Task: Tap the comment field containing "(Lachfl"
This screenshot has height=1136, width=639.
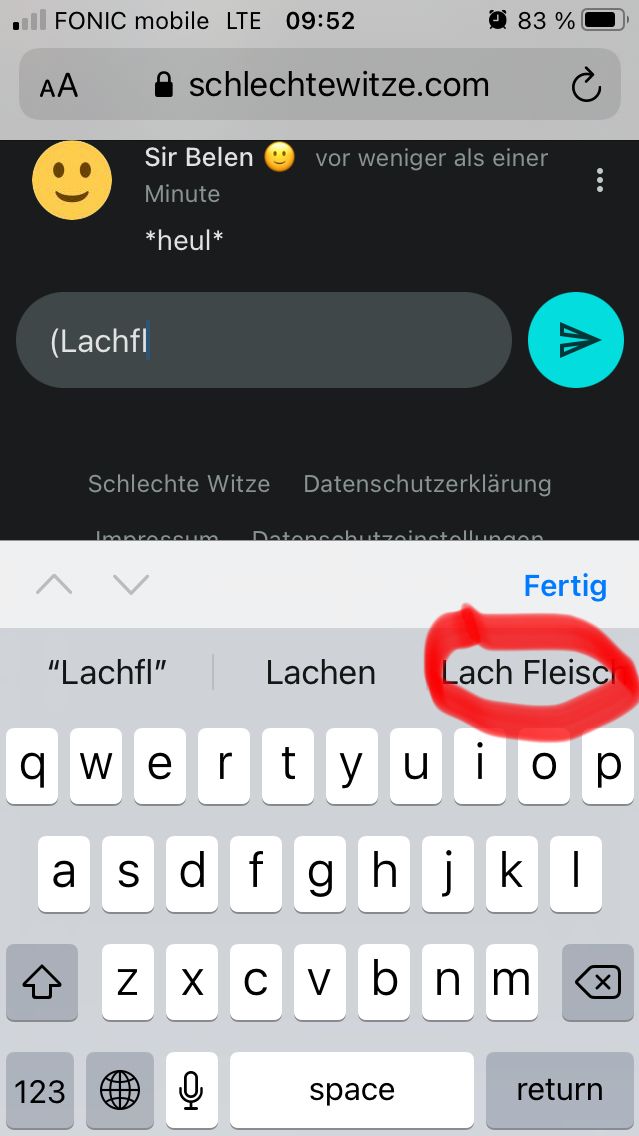Action: 264,341
